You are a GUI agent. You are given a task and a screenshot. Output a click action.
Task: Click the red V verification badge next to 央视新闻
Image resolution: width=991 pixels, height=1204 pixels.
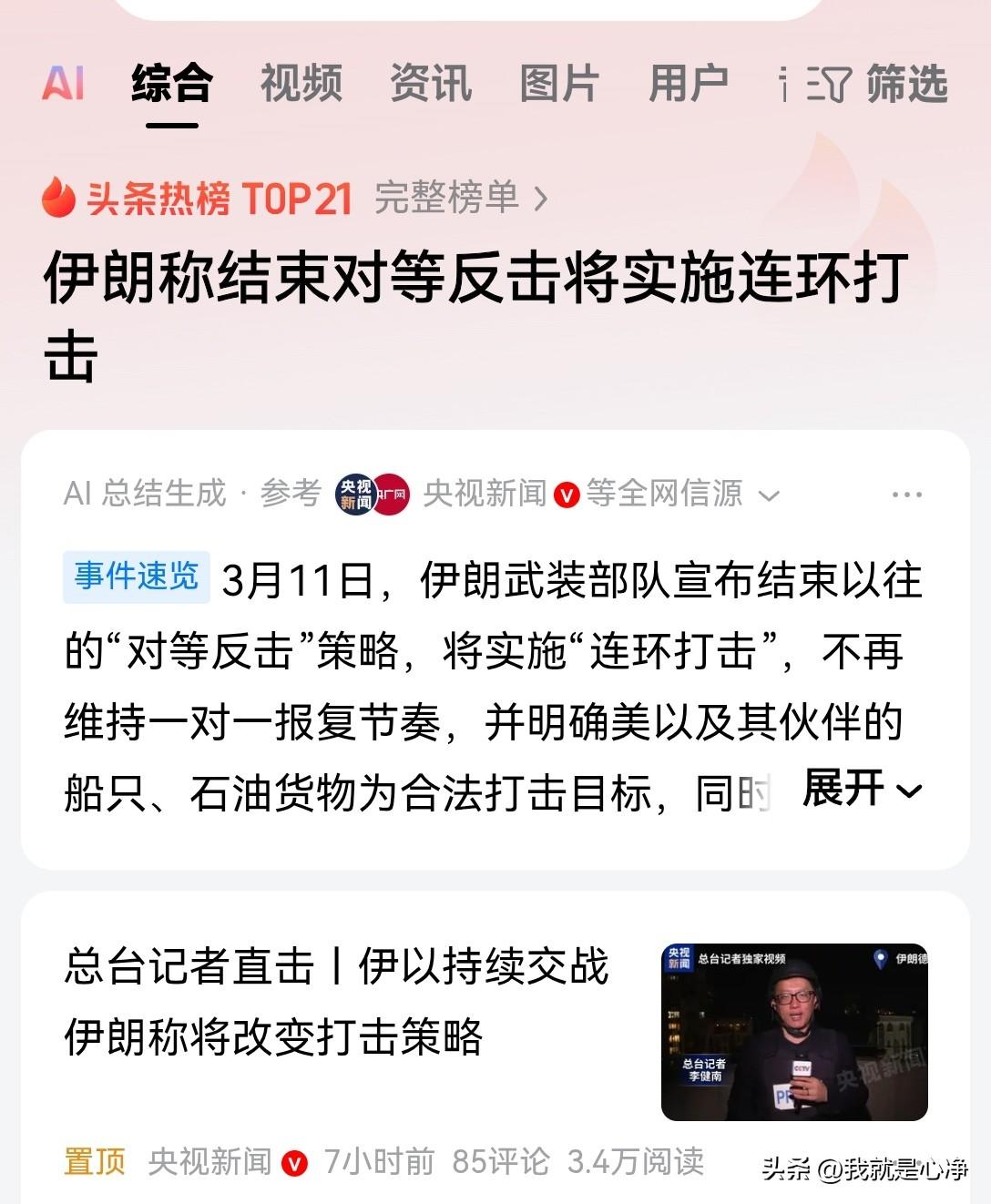click(566, 492)
